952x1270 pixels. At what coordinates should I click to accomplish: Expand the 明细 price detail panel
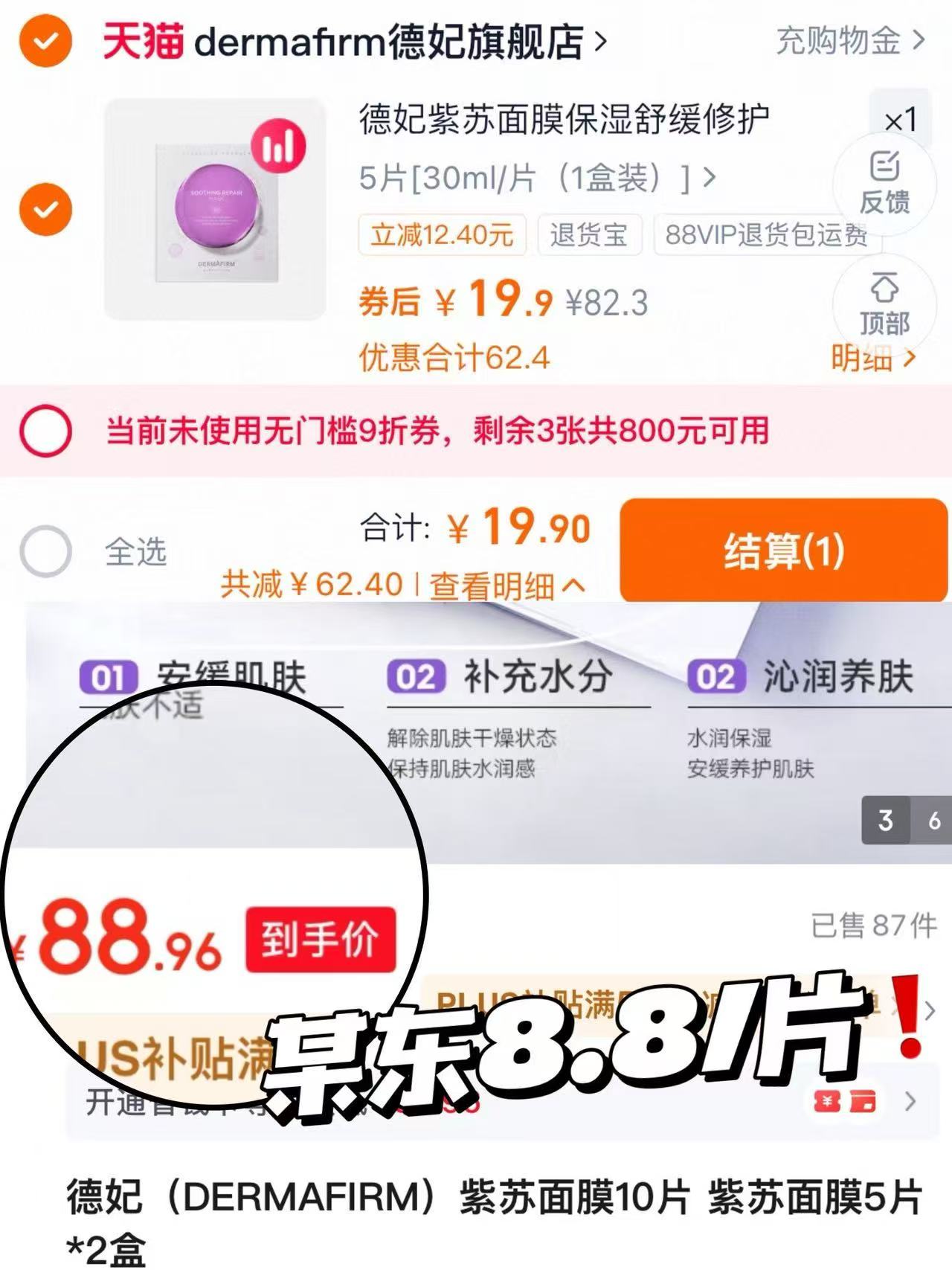tap(872, 358)
